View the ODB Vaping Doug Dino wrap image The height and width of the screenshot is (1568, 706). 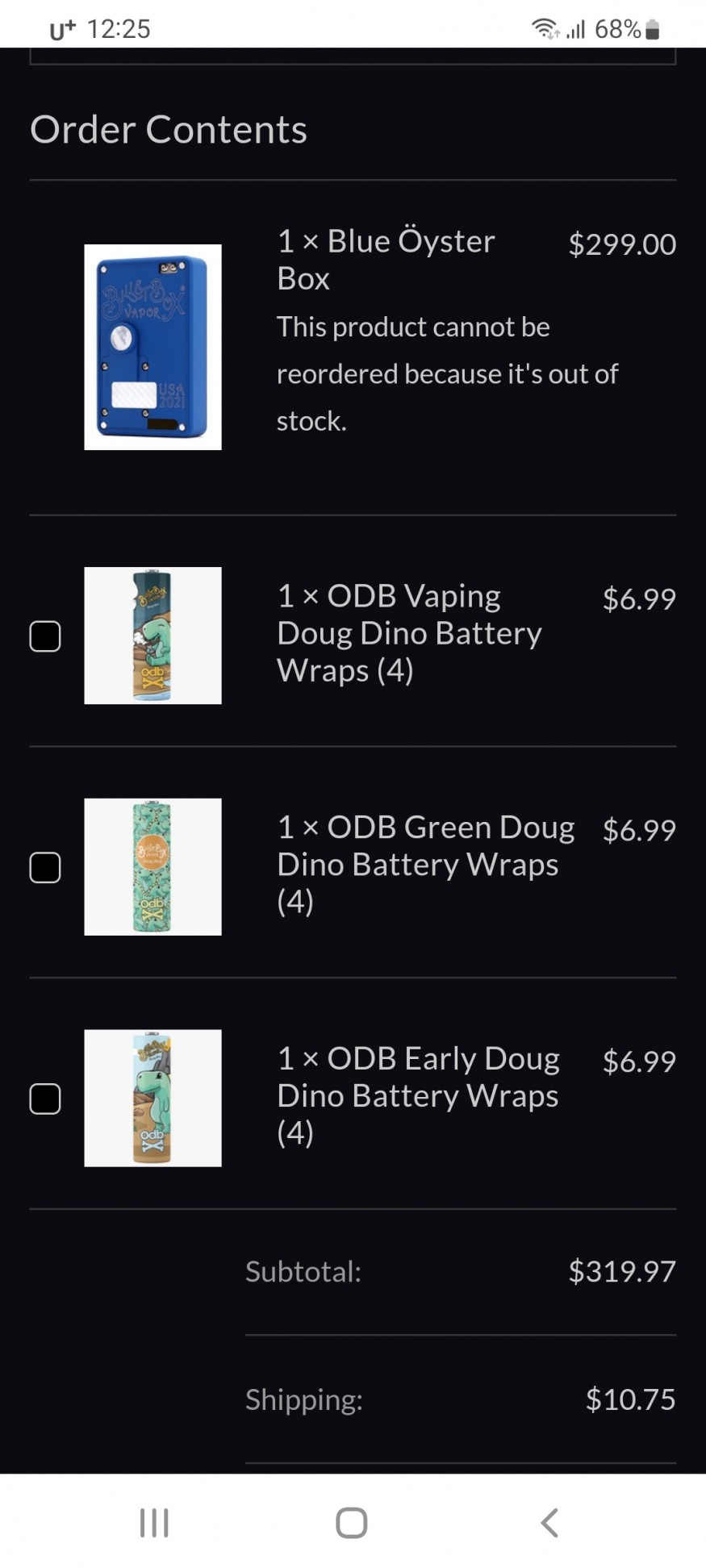tap(152, 636)
